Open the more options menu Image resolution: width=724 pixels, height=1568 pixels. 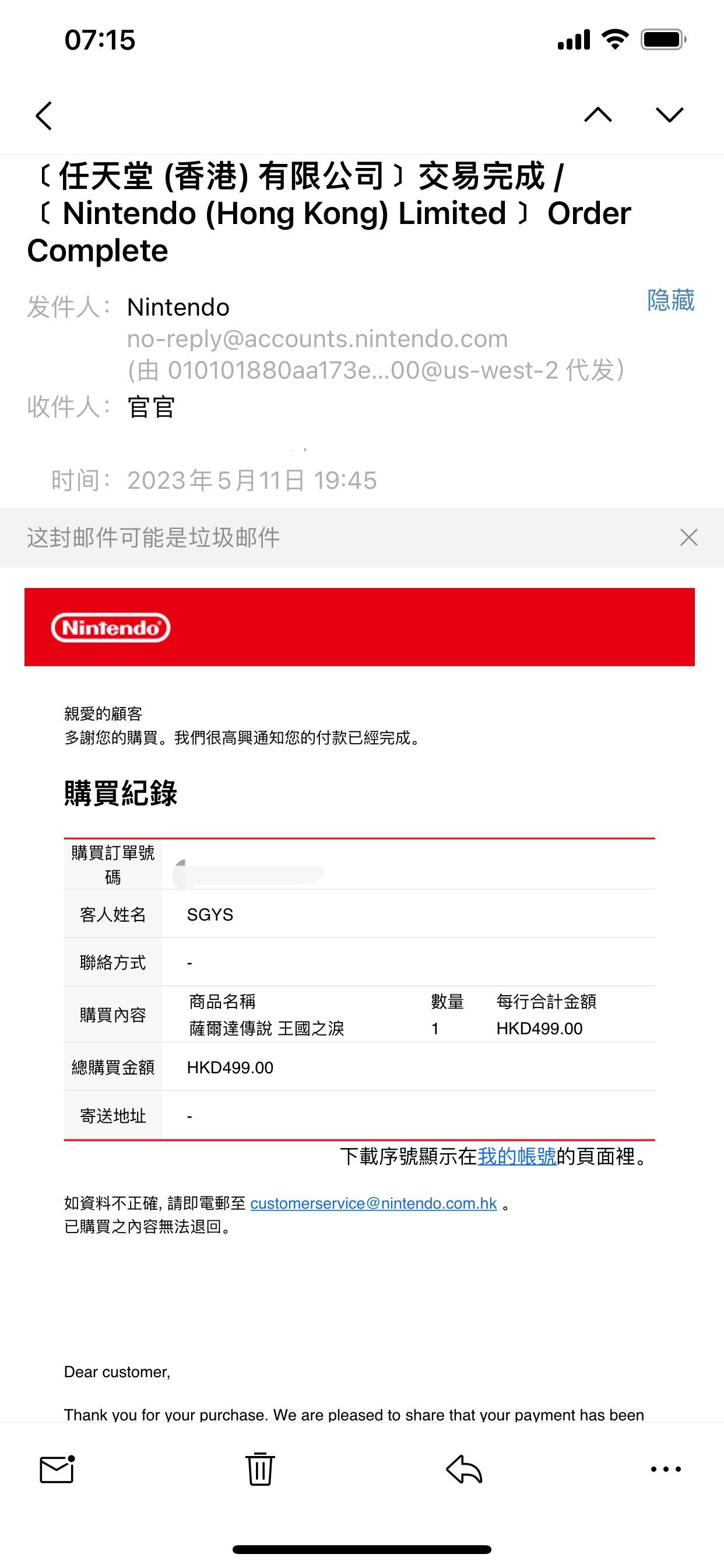point(666,1469)
